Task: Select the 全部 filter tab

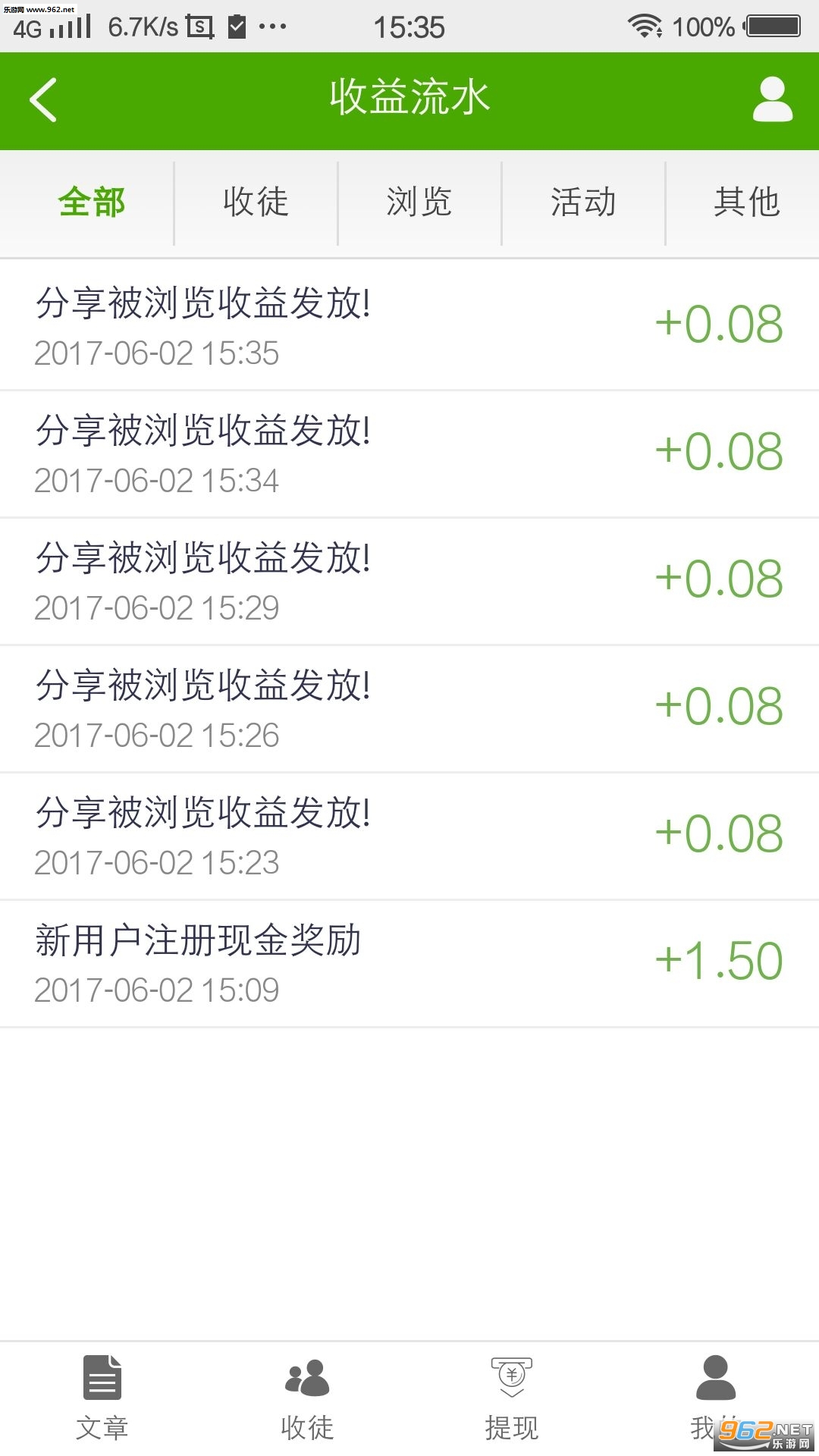Action: 91,202
